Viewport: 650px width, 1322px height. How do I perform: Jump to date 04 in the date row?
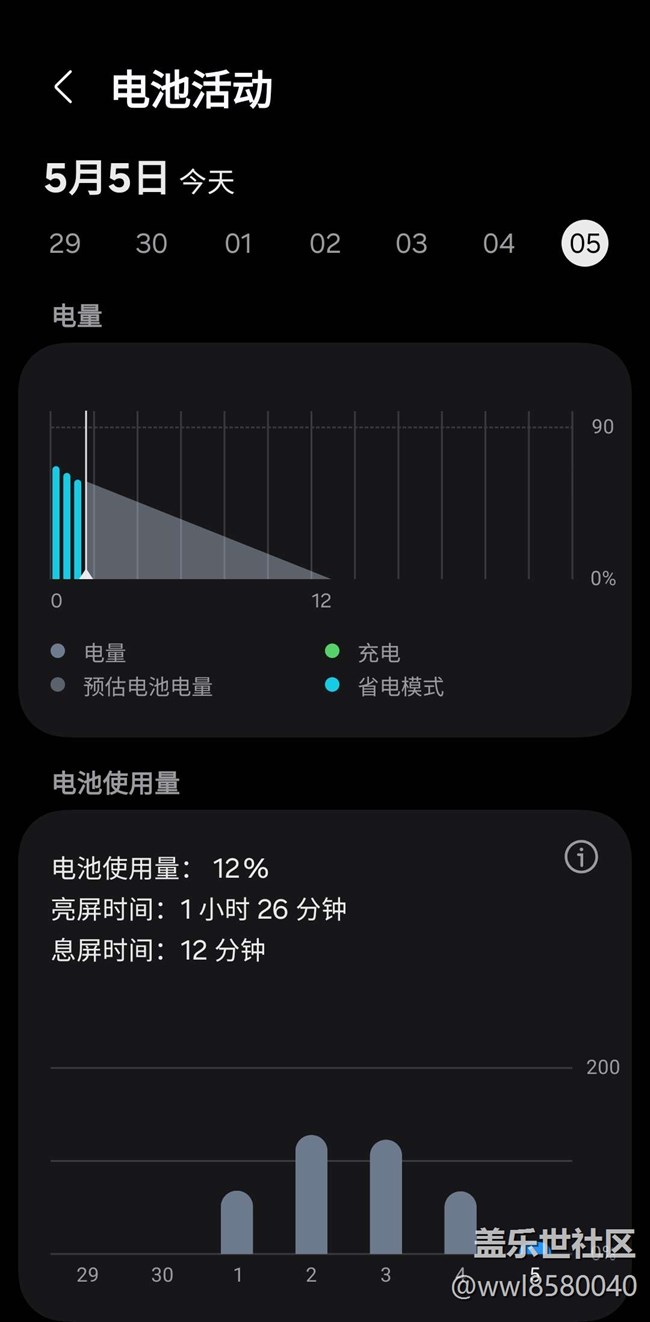click(498, 243)
